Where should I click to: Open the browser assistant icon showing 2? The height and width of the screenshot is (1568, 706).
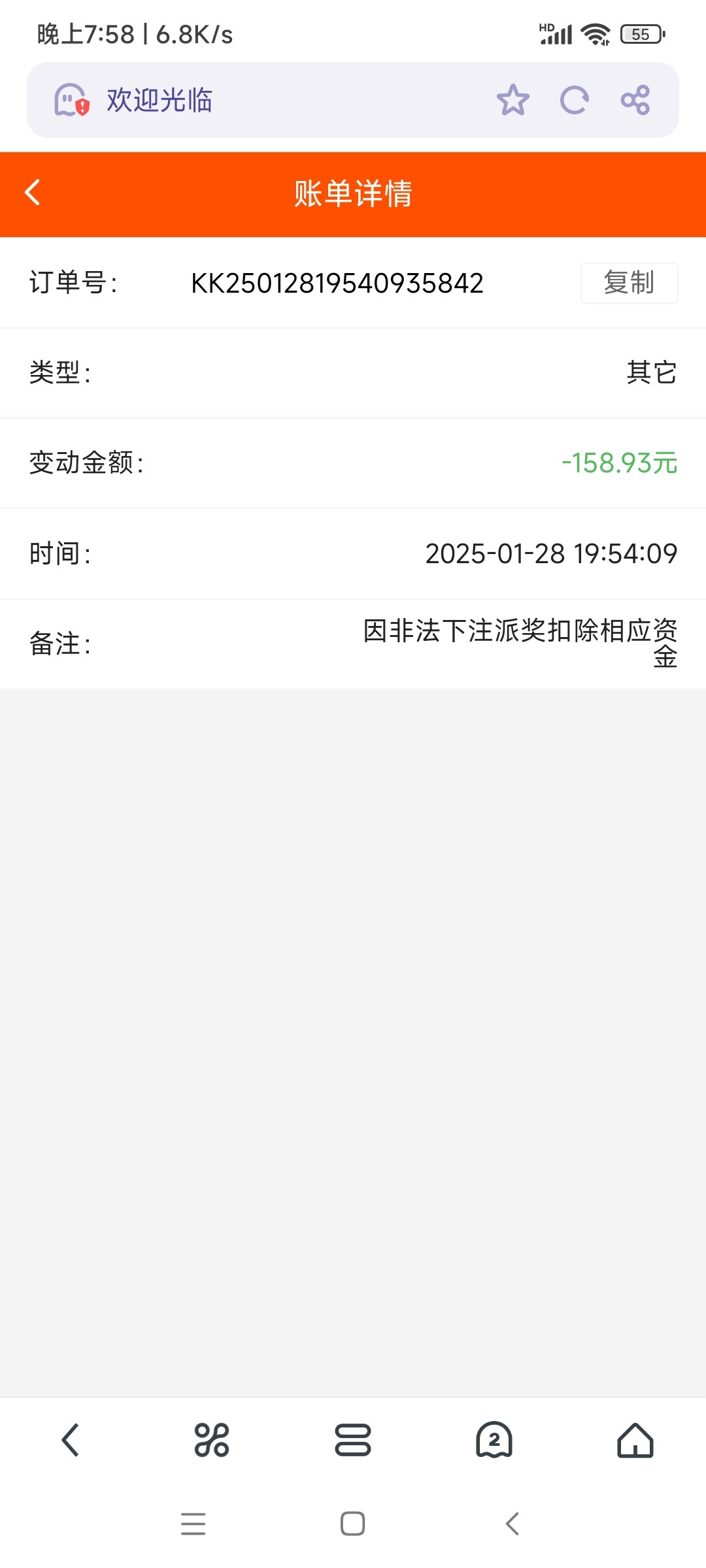pos(494,1440)
